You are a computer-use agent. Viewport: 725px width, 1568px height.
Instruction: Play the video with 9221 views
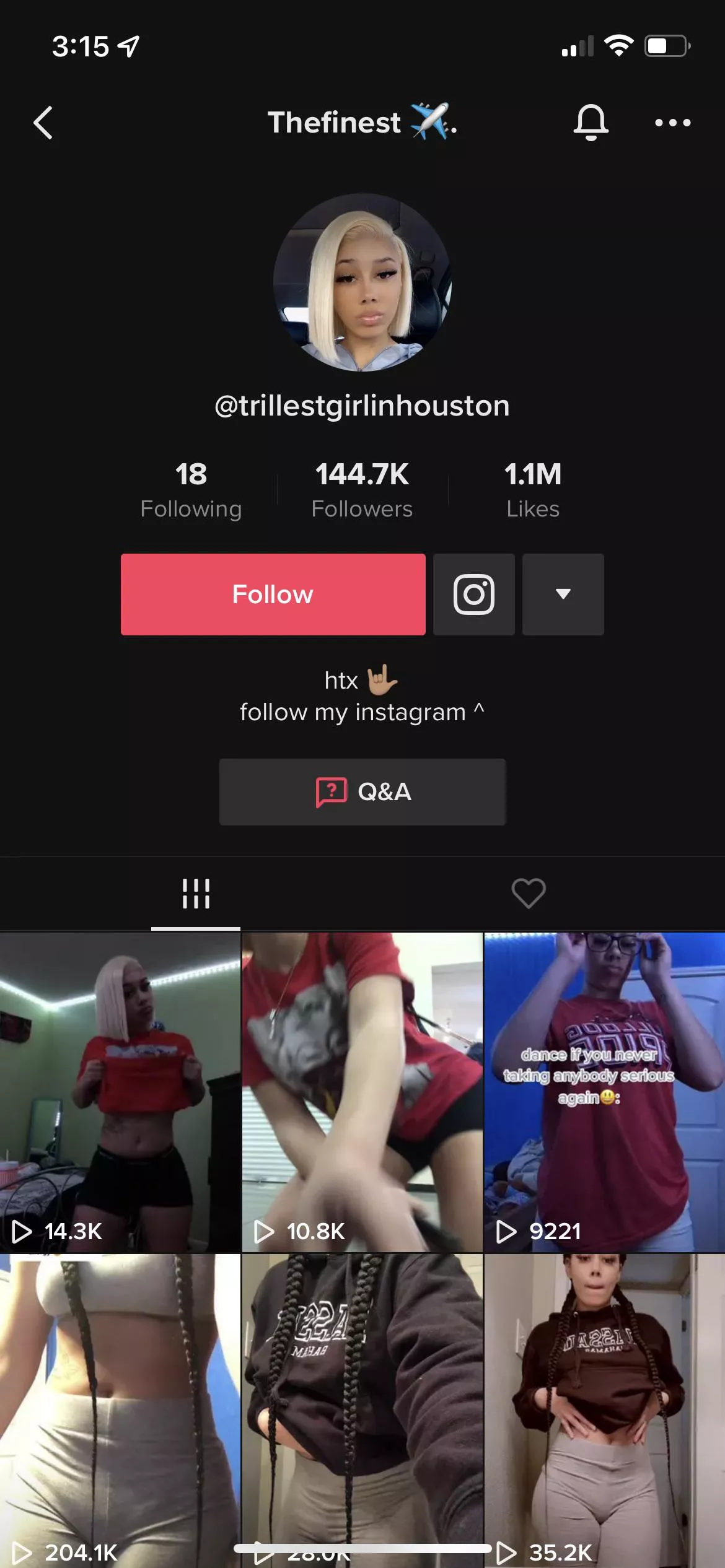[604, 1091]
